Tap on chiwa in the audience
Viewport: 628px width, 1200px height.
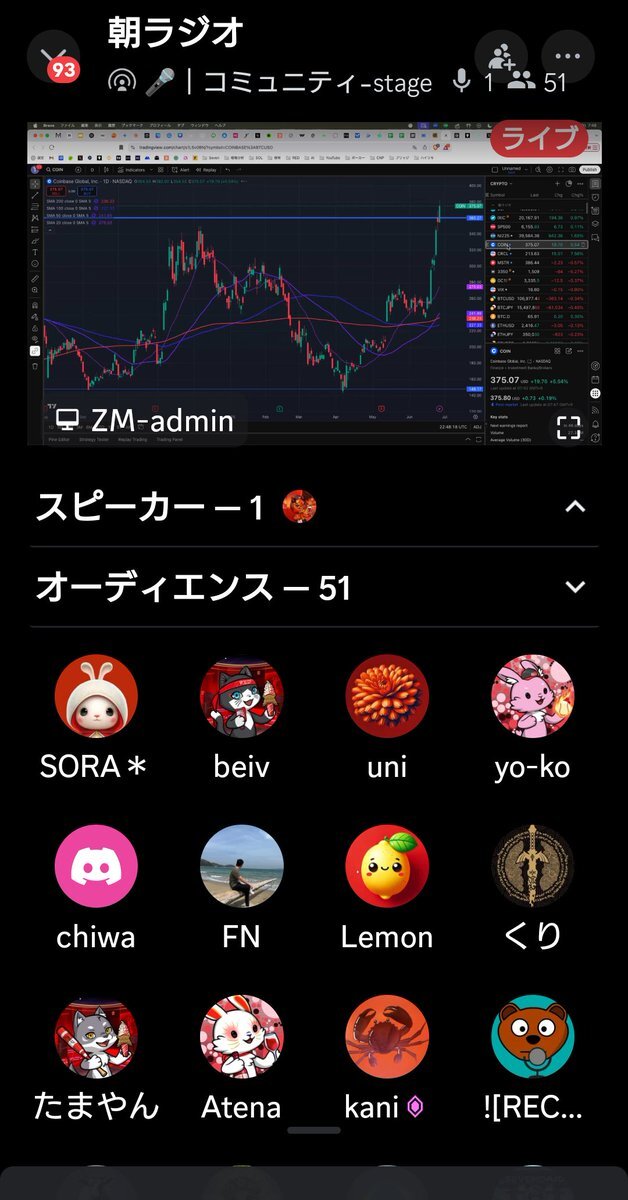[96, 866]
